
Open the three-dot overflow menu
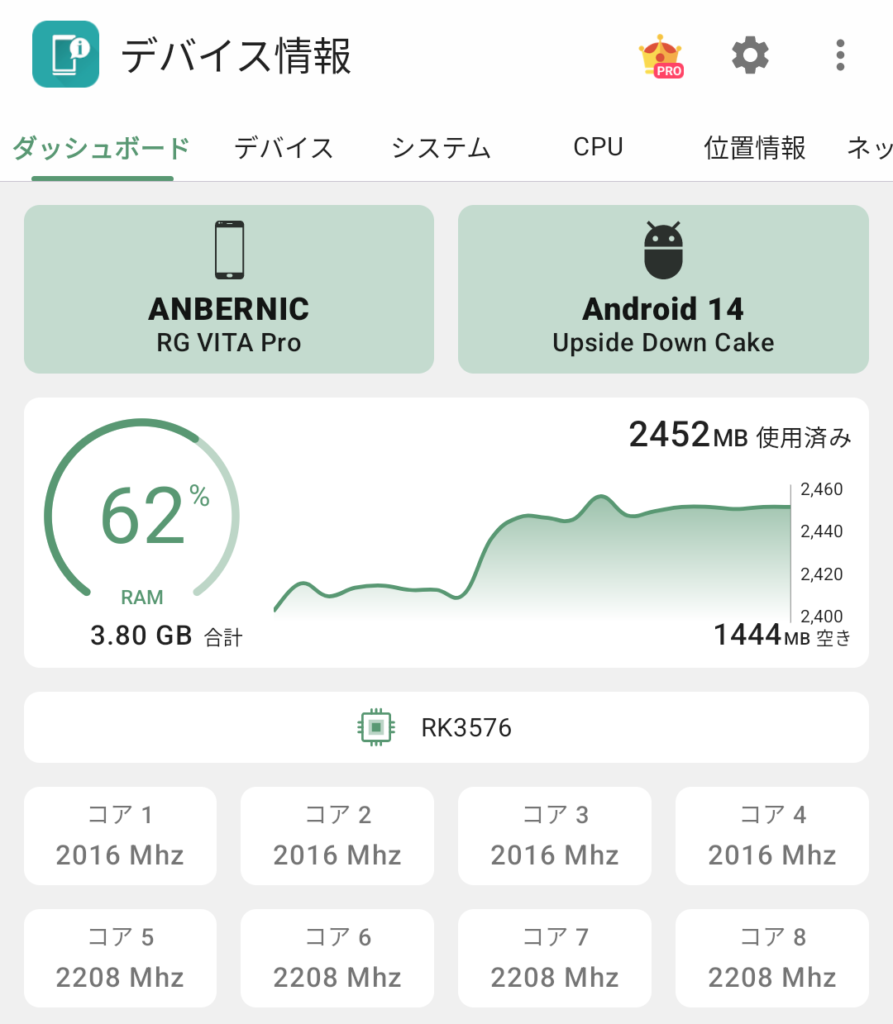840,55
